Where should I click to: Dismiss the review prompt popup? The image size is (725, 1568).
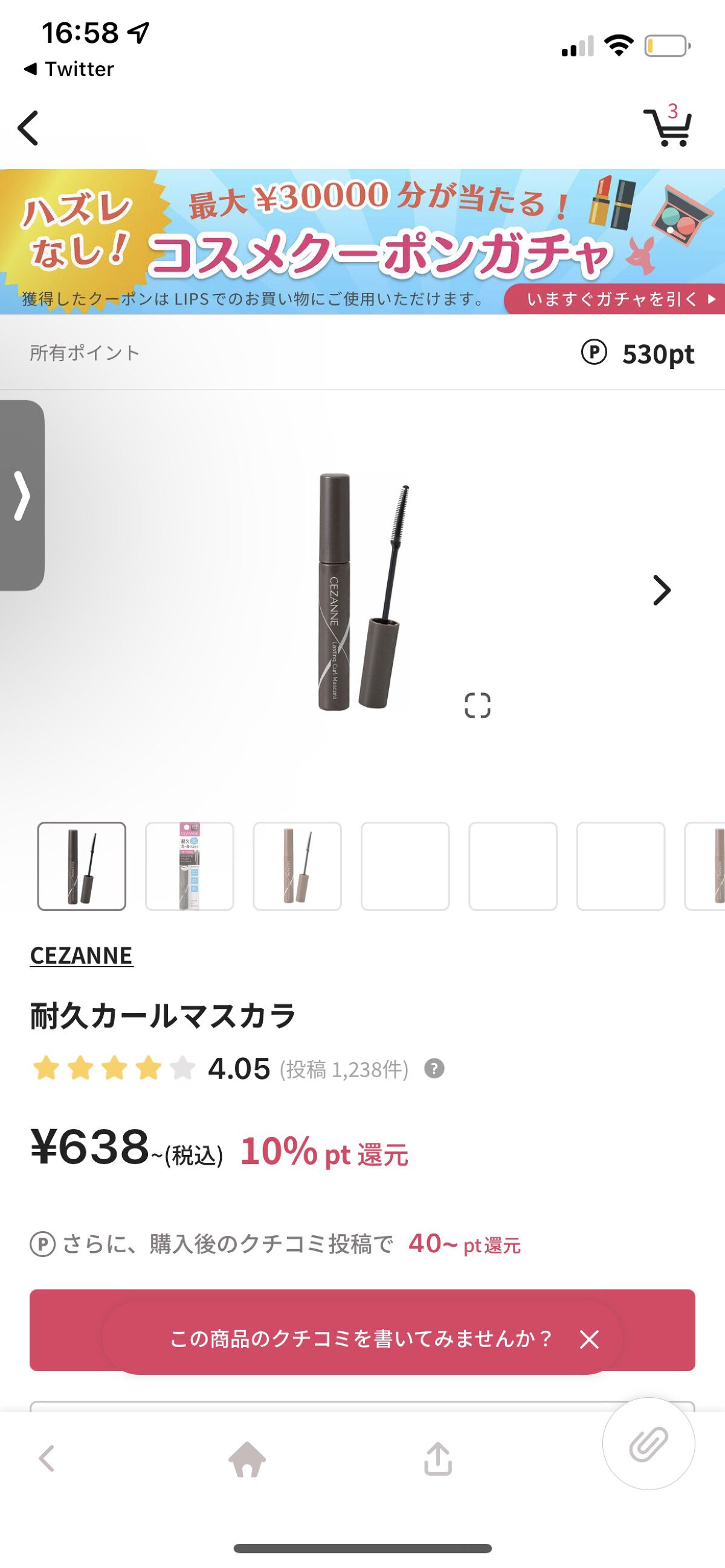[589, 1339]
